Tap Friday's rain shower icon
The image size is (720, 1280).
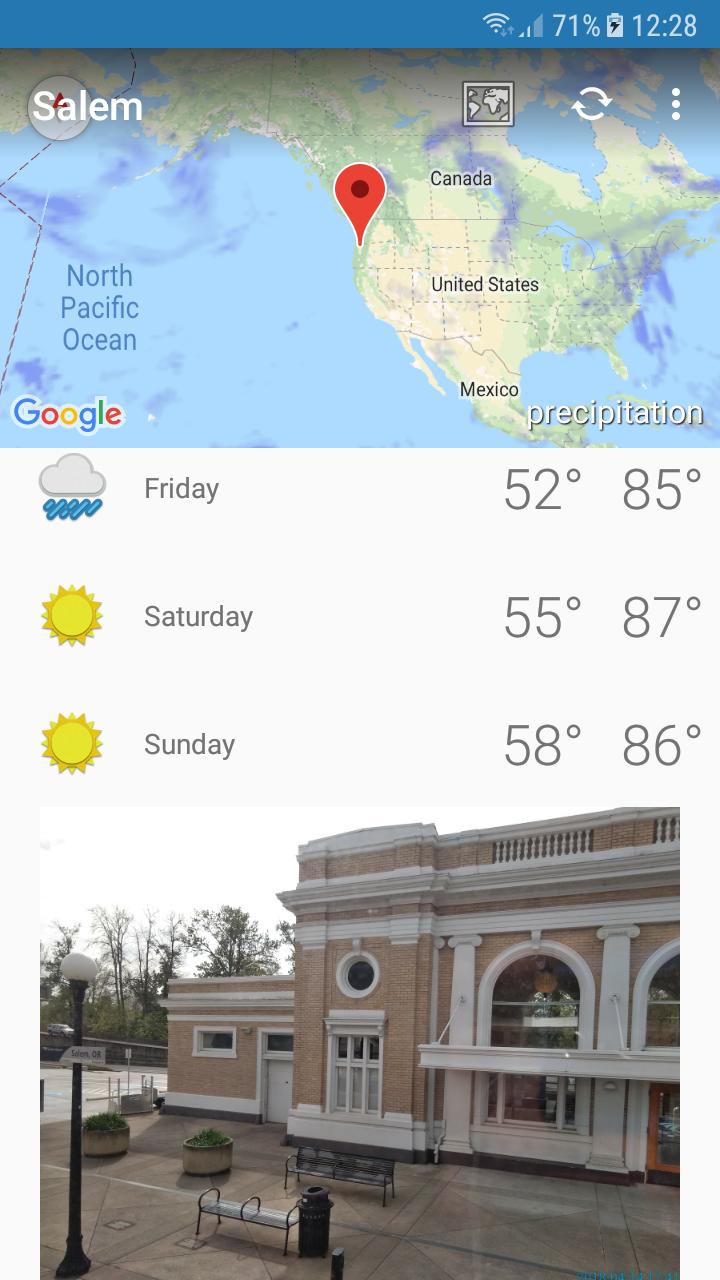[x=69, y=489]
